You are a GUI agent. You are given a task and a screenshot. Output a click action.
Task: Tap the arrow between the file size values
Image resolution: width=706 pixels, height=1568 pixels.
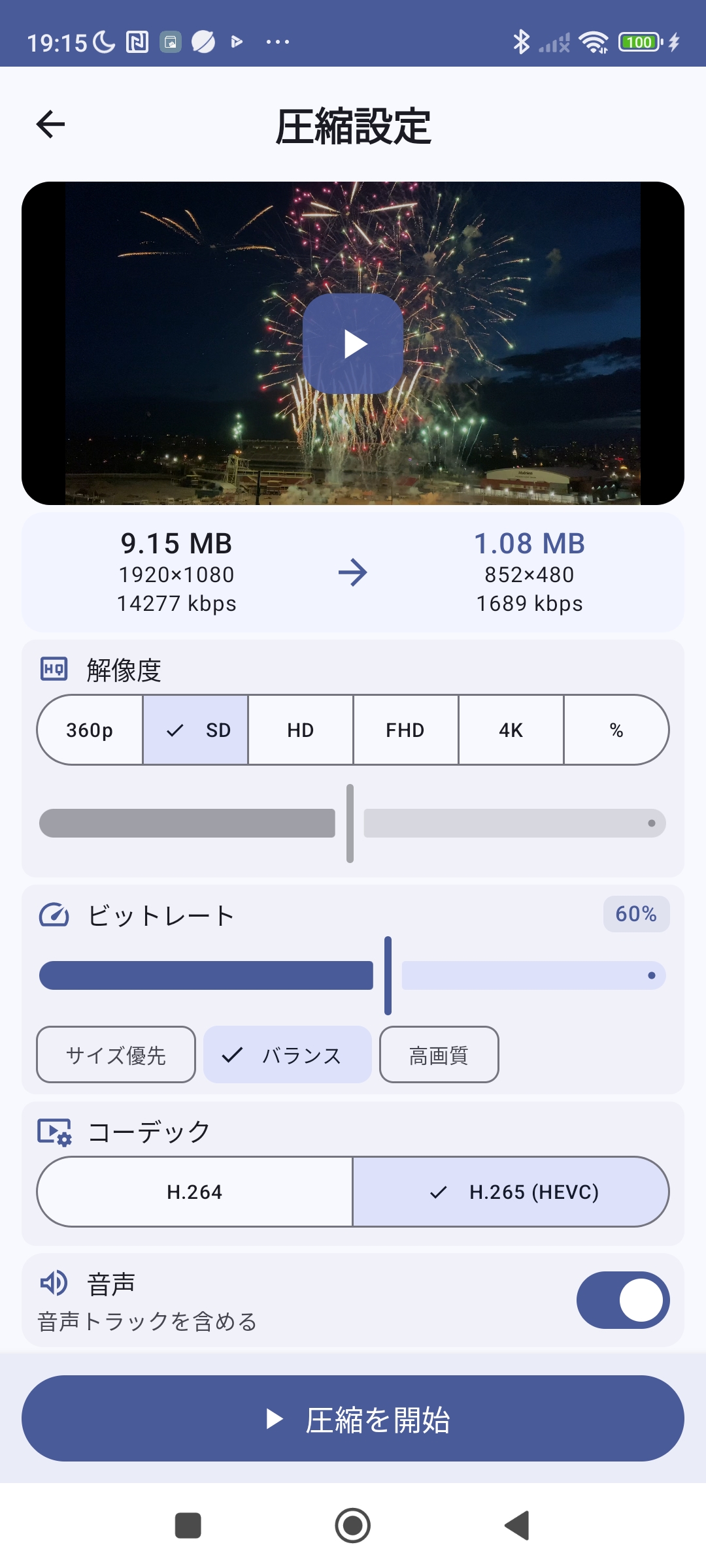coord(353,572)
